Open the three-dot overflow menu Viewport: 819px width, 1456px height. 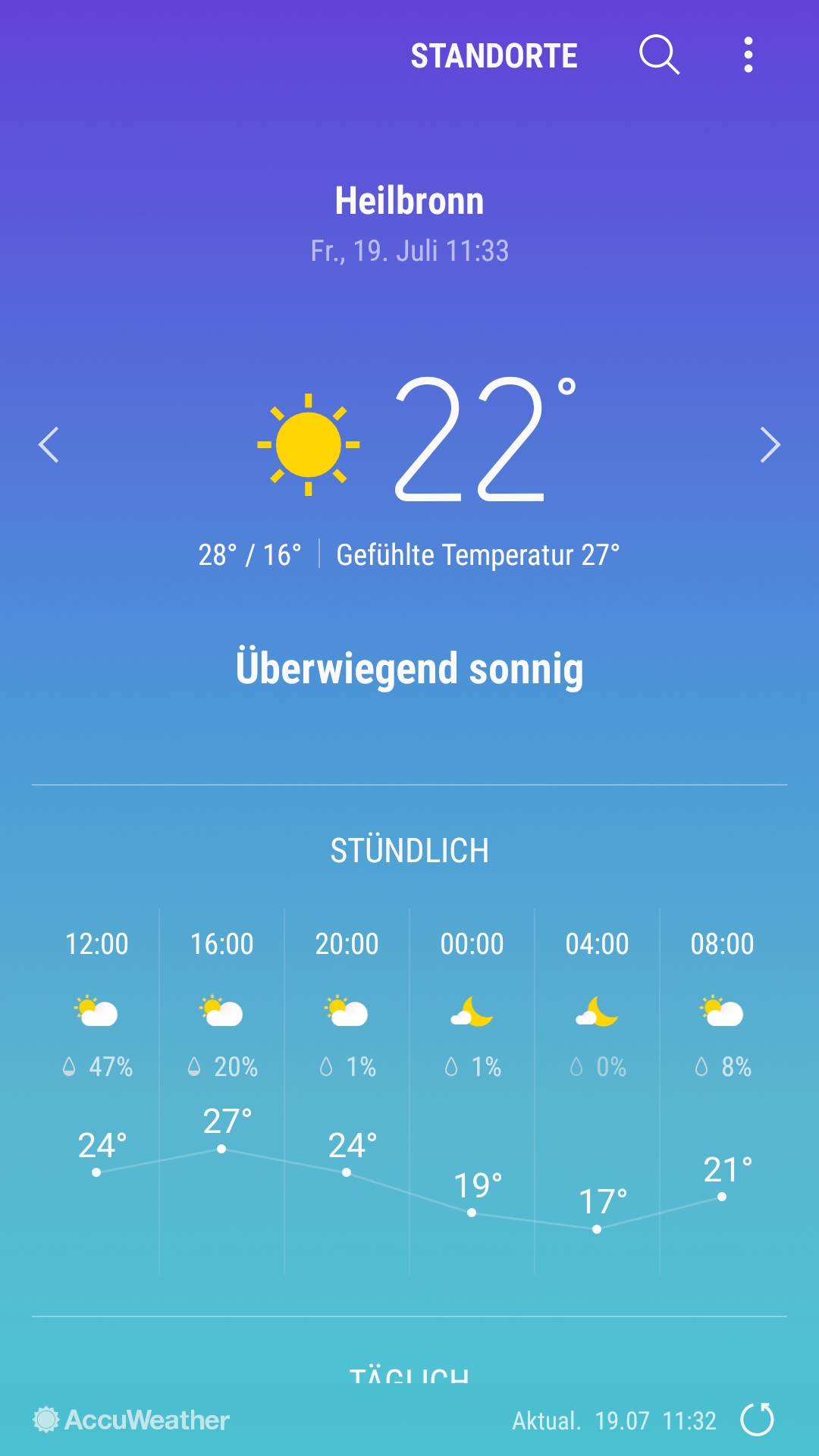(748, 55)
